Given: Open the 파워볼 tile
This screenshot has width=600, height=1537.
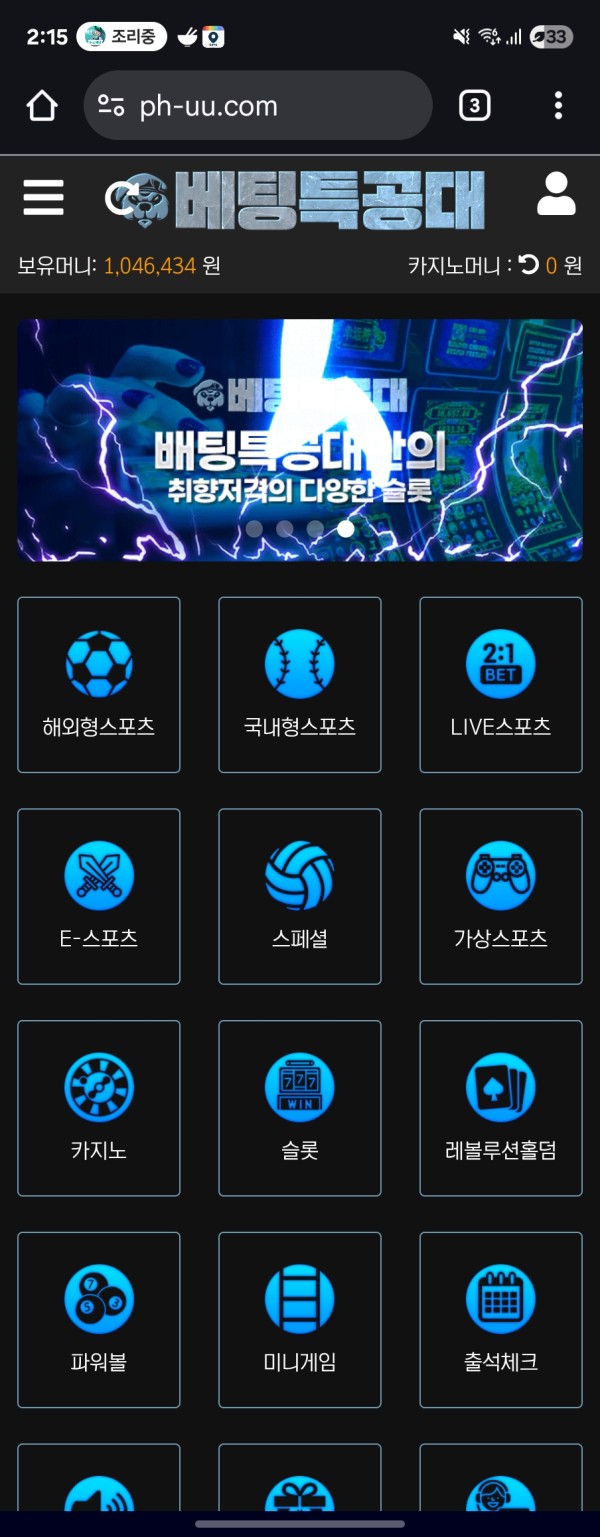Looking at the screenshot, I should [x=99, y=1320].
